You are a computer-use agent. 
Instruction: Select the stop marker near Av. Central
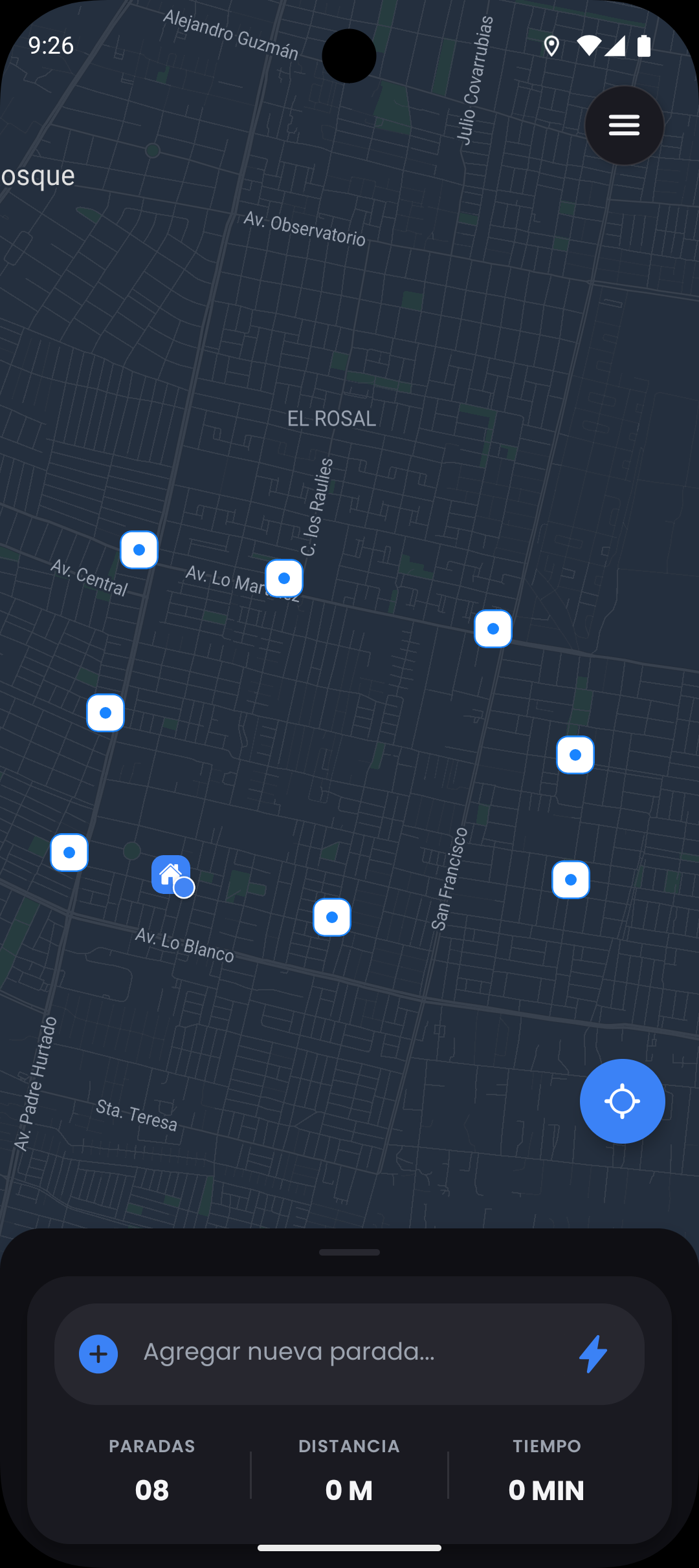(x=139, y=550)
